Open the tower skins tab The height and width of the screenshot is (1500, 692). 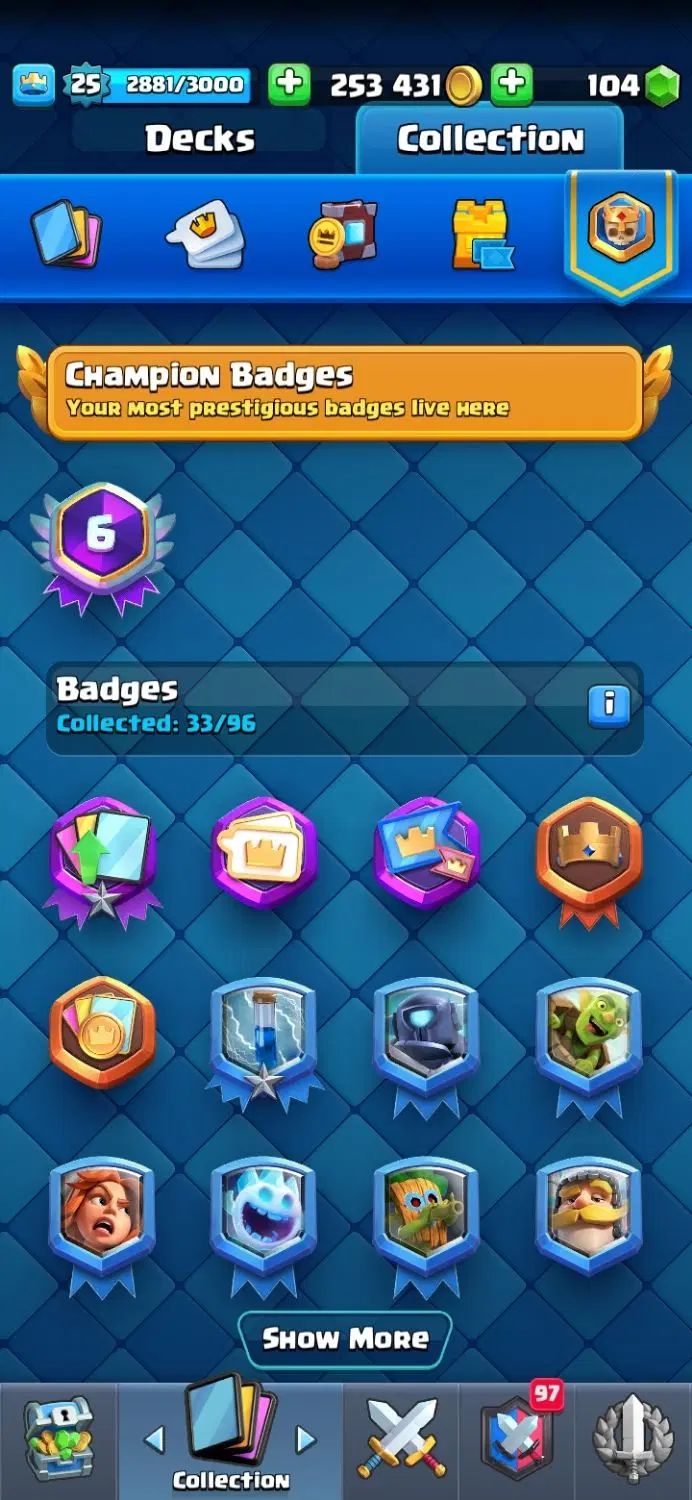click(x=481, y=235)
